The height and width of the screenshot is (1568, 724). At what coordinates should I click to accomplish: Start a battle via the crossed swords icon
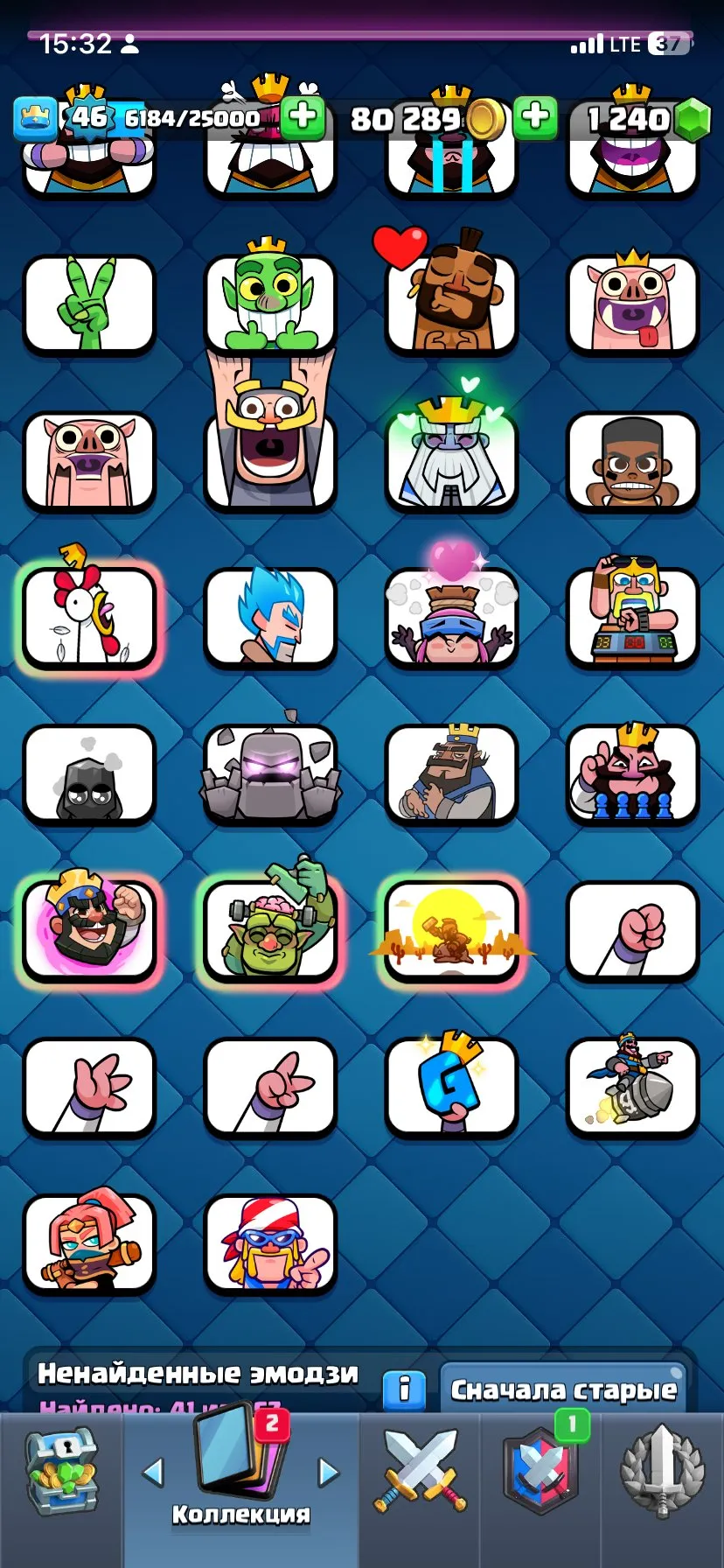click(422, 1472)
